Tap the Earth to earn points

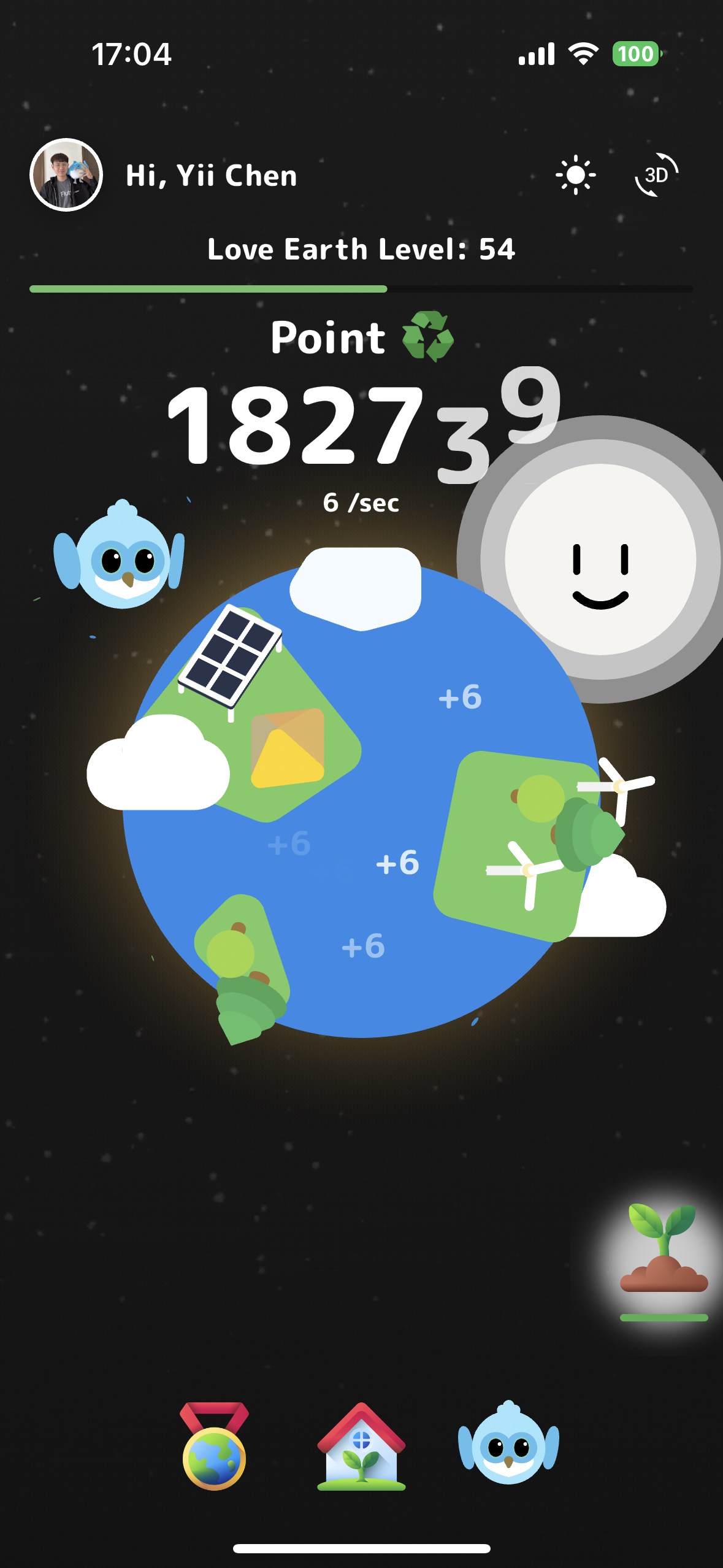[x=361, y=797]
